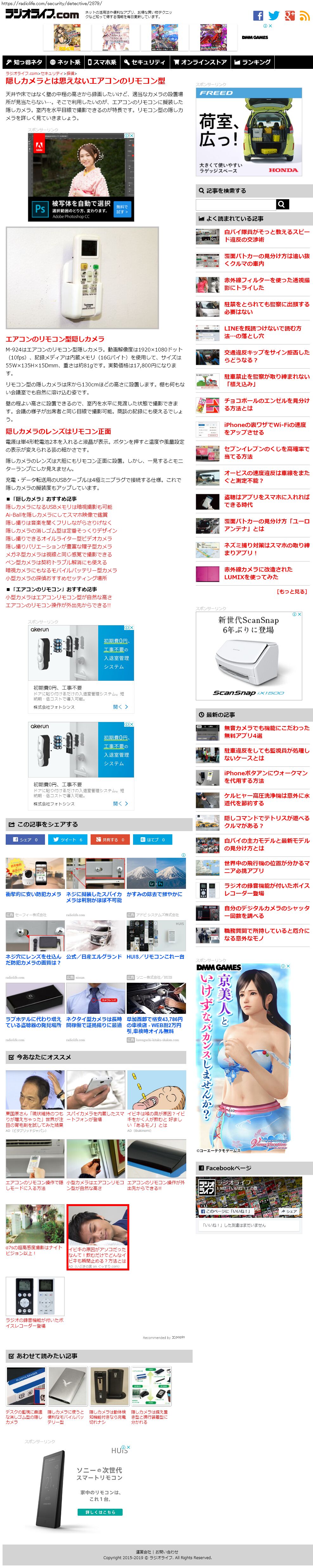Switch to 知っ得ネタ nav tab
The image size is (313, 1568).
pos(24,62)
